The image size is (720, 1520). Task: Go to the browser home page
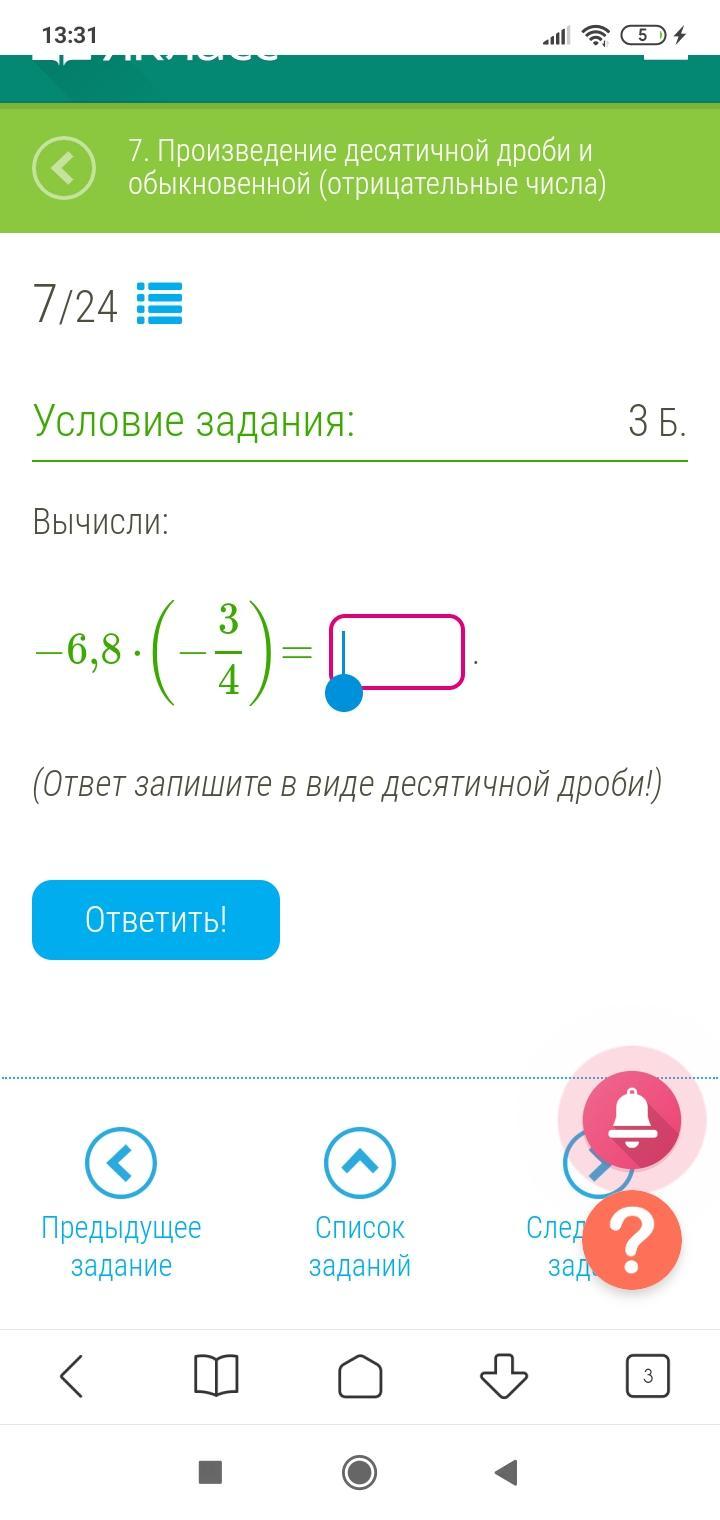(360, 1377)
